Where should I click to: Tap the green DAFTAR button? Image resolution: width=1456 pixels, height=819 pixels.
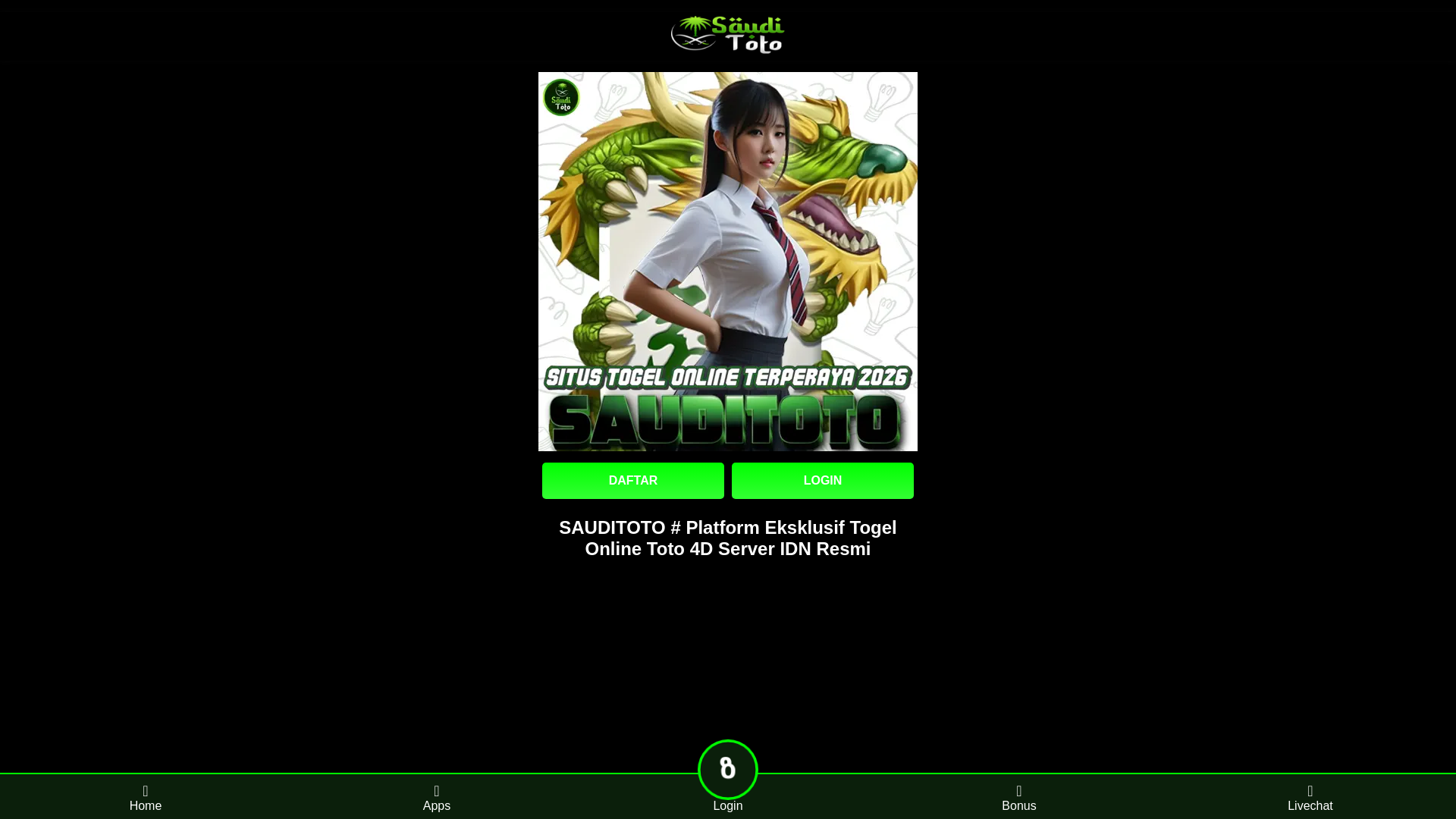[x=632, y=481]
